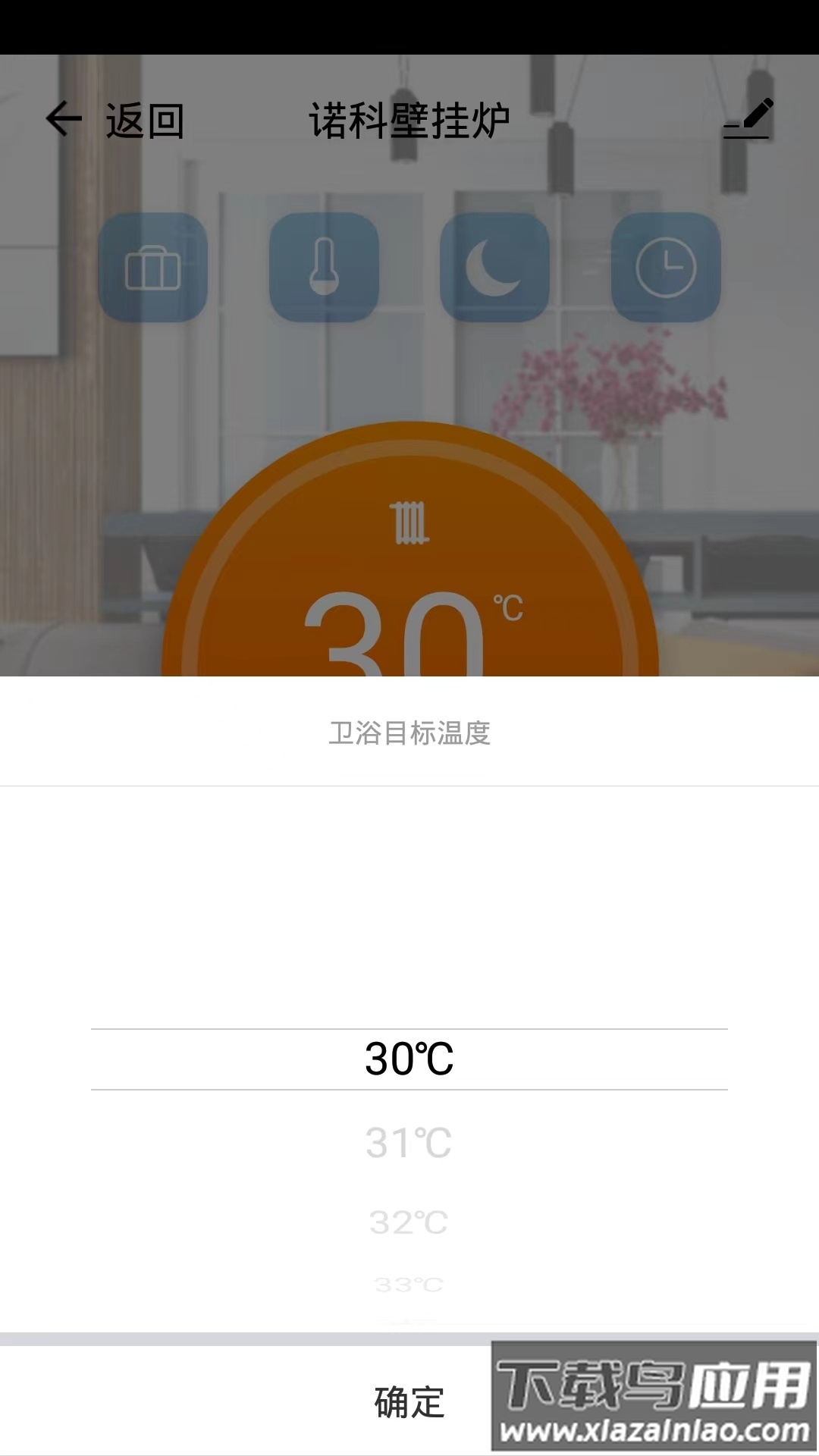
Task: Select 32℃ in the temperature picker
Action: [409, 1221]
